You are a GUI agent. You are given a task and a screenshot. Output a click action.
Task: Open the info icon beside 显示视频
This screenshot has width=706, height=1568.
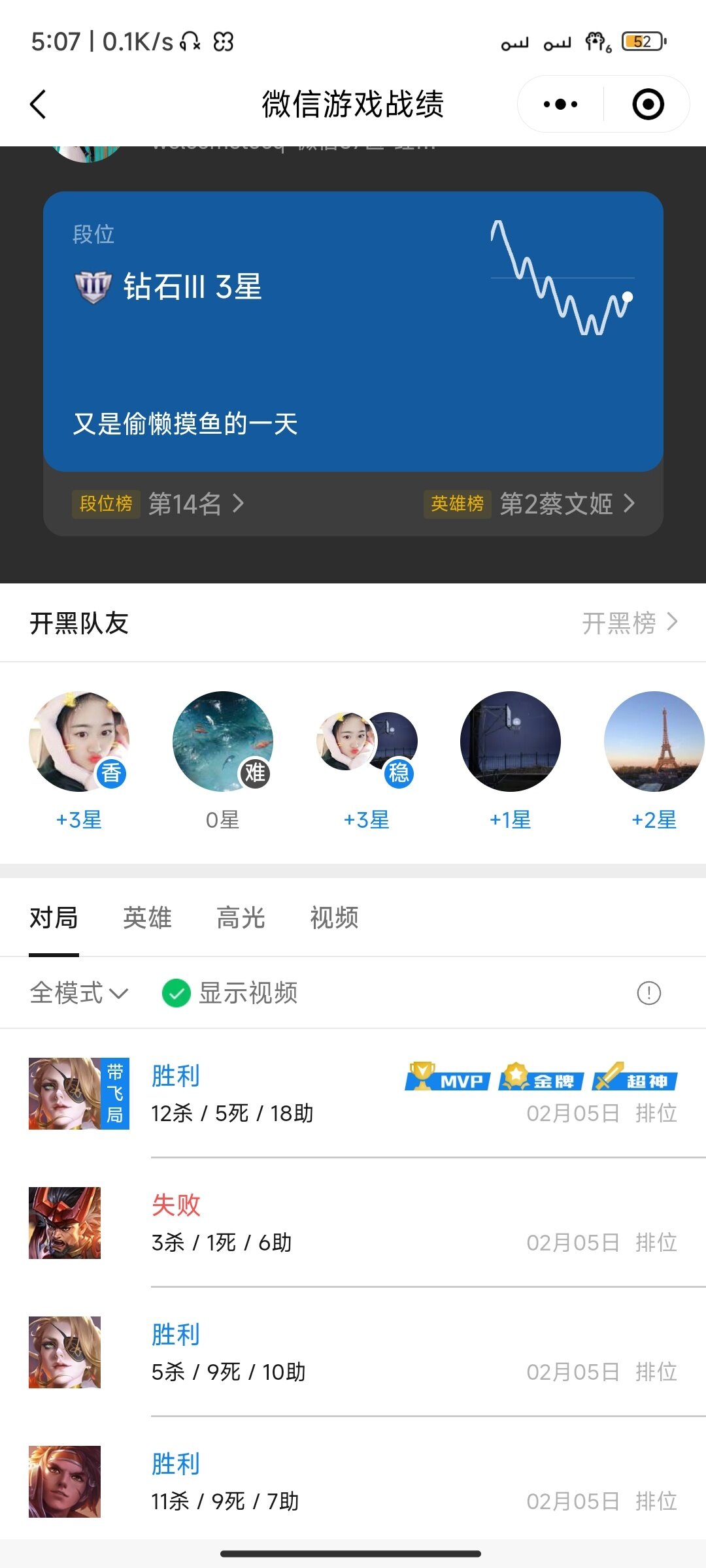click(648, 993)
